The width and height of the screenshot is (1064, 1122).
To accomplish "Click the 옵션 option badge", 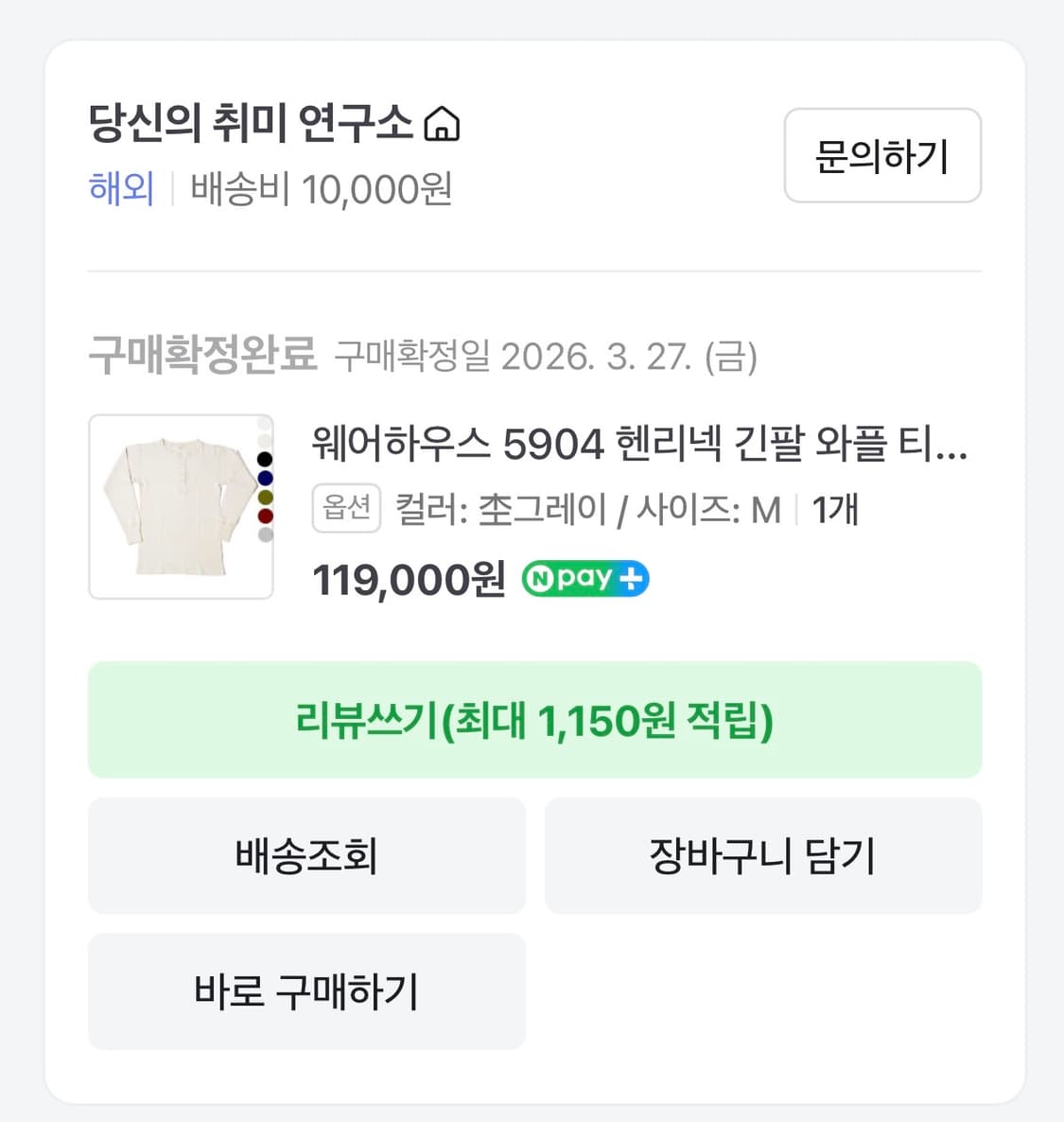I will [x=346, y=509].
